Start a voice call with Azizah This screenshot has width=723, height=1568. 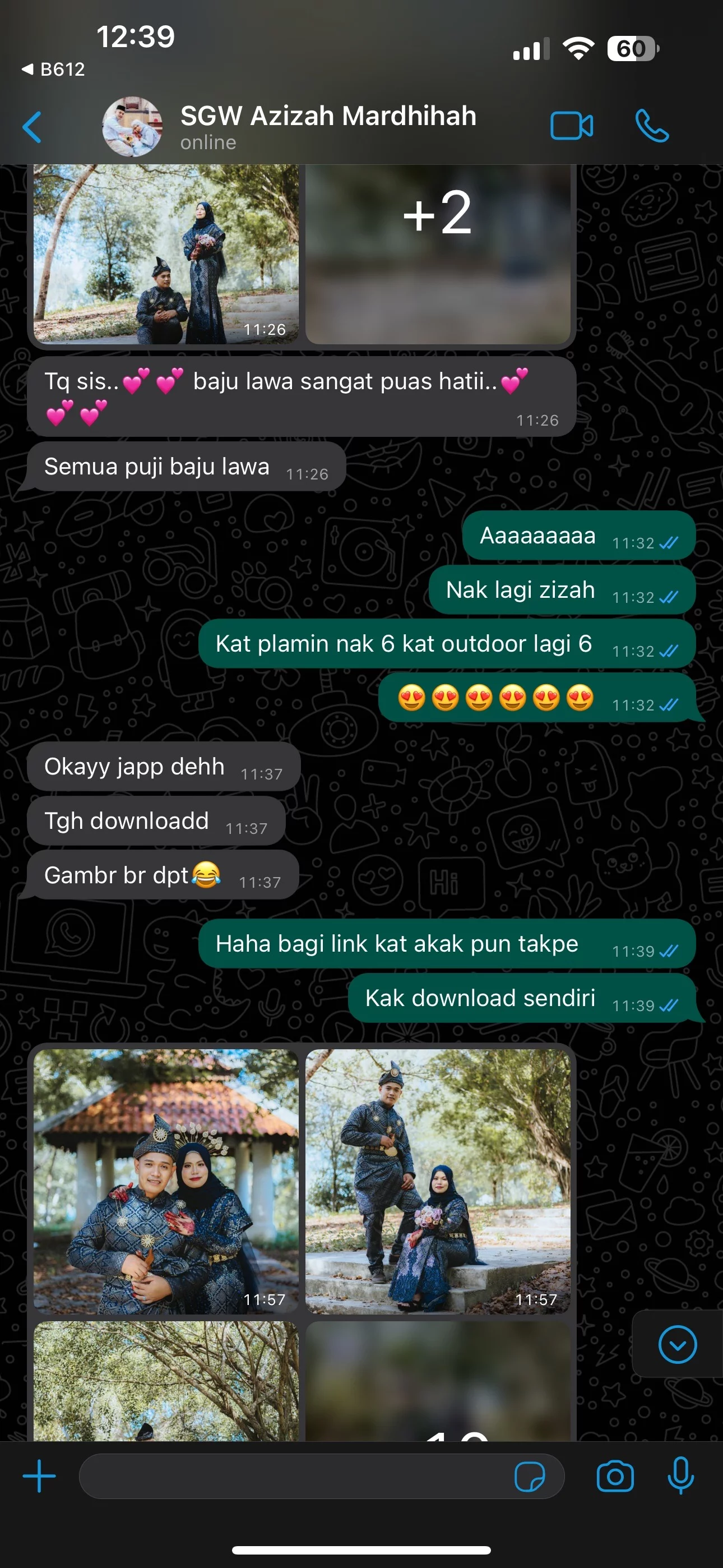tap(651, 126)
